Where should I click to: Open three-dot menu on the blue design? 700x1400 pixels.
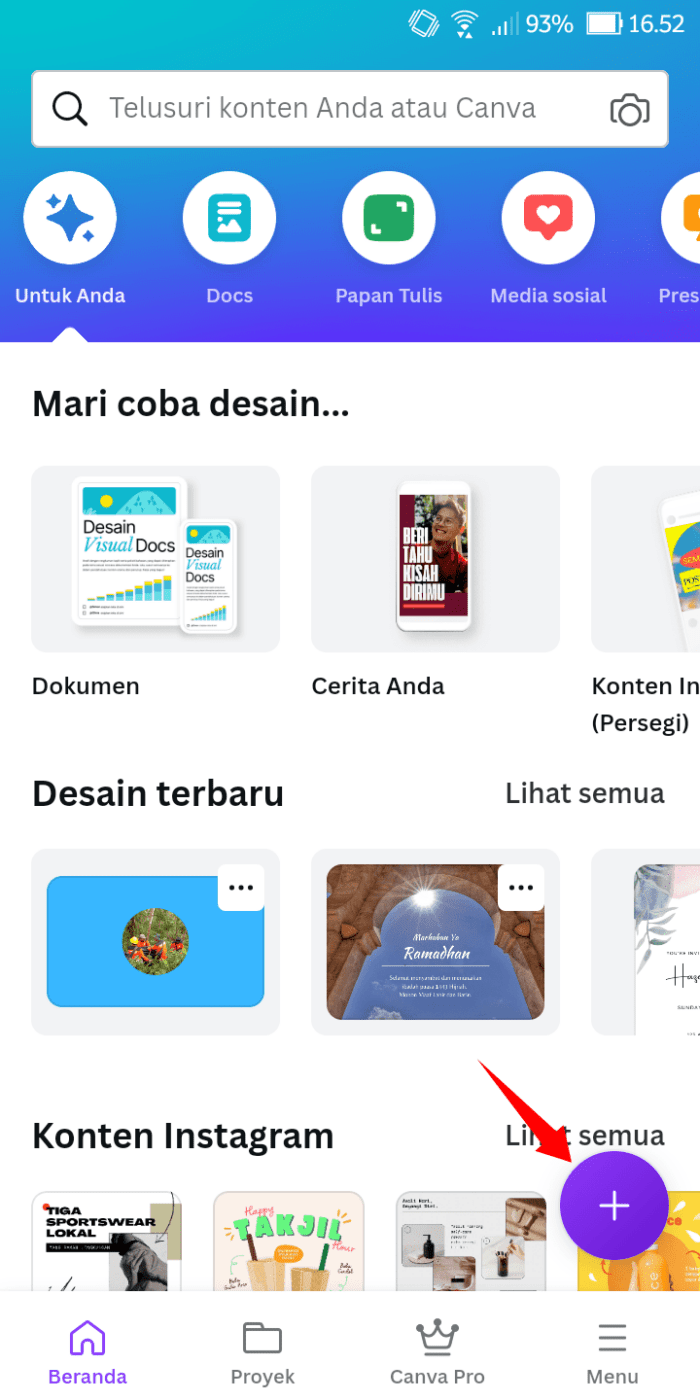(x=241, y=887)
